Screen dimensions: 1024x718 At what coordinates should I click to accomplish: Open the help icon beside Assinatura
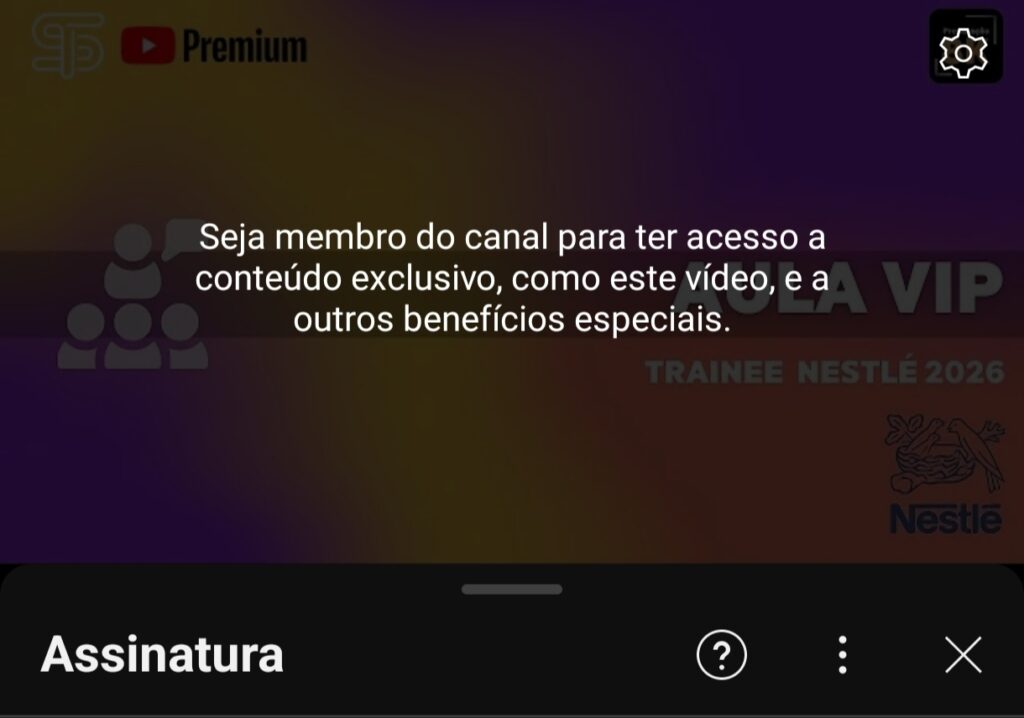click(722, 655)
